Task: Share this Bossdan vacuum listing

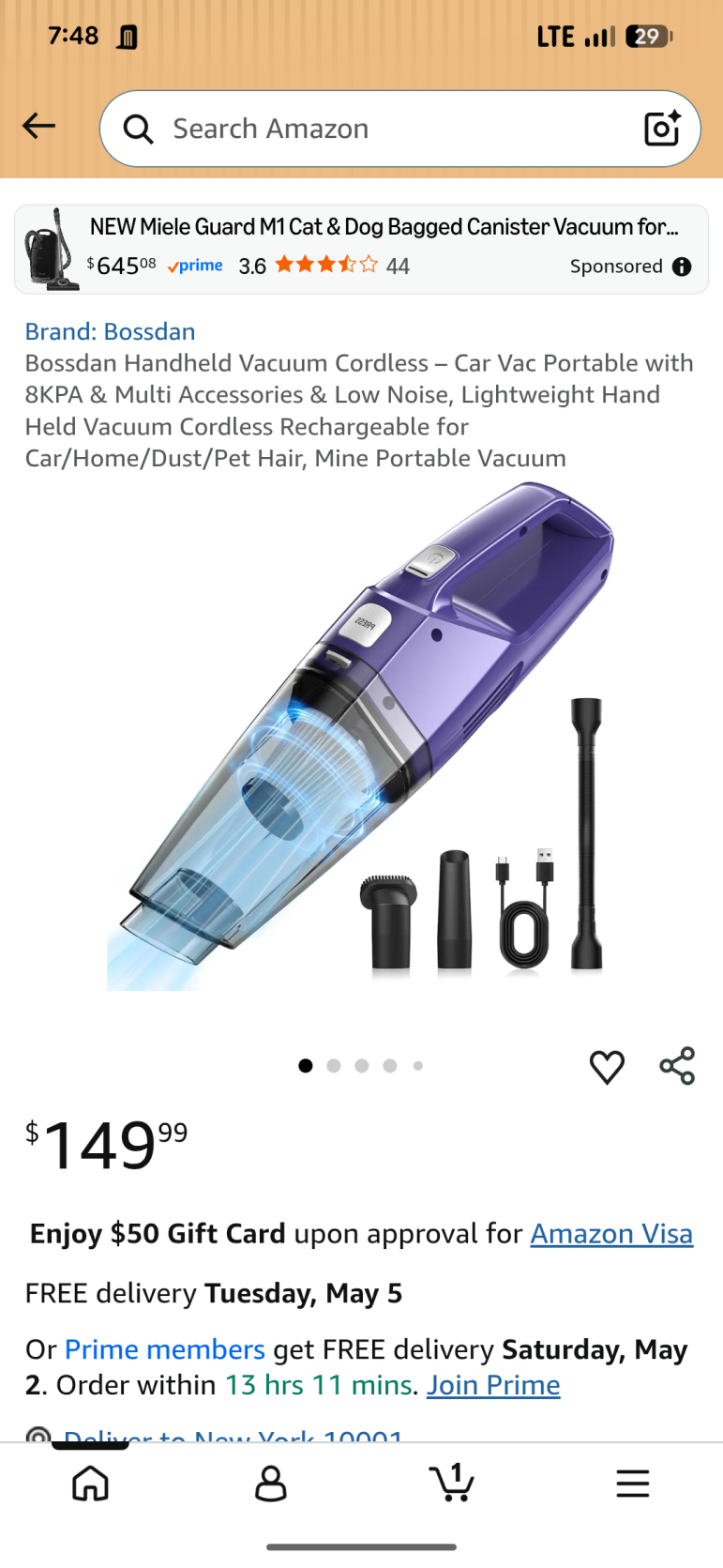Action: pos(677,1066)
